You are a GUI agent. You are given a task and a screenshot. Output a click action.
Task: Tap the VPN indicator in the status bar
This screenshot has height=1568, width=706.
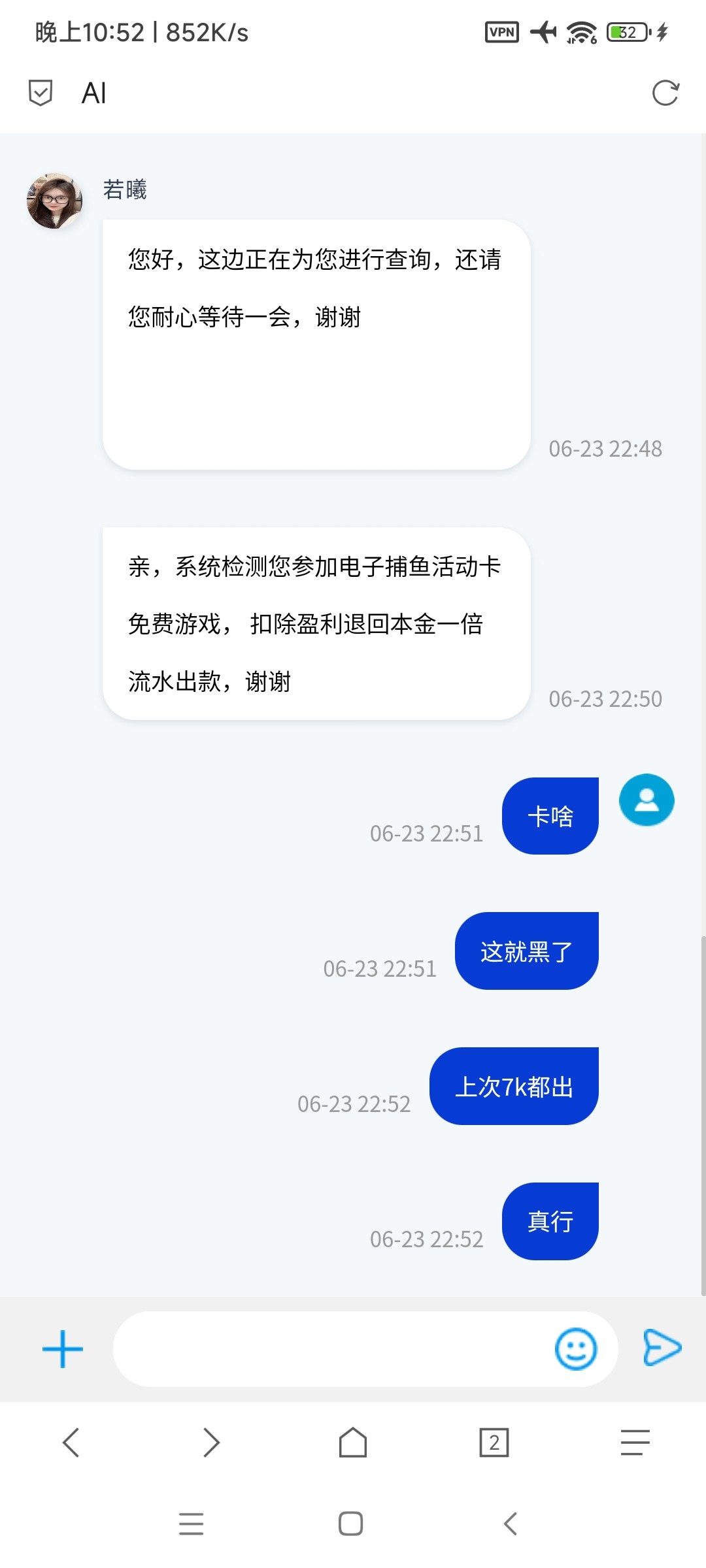pyautogui.click(x=501, y=31)
